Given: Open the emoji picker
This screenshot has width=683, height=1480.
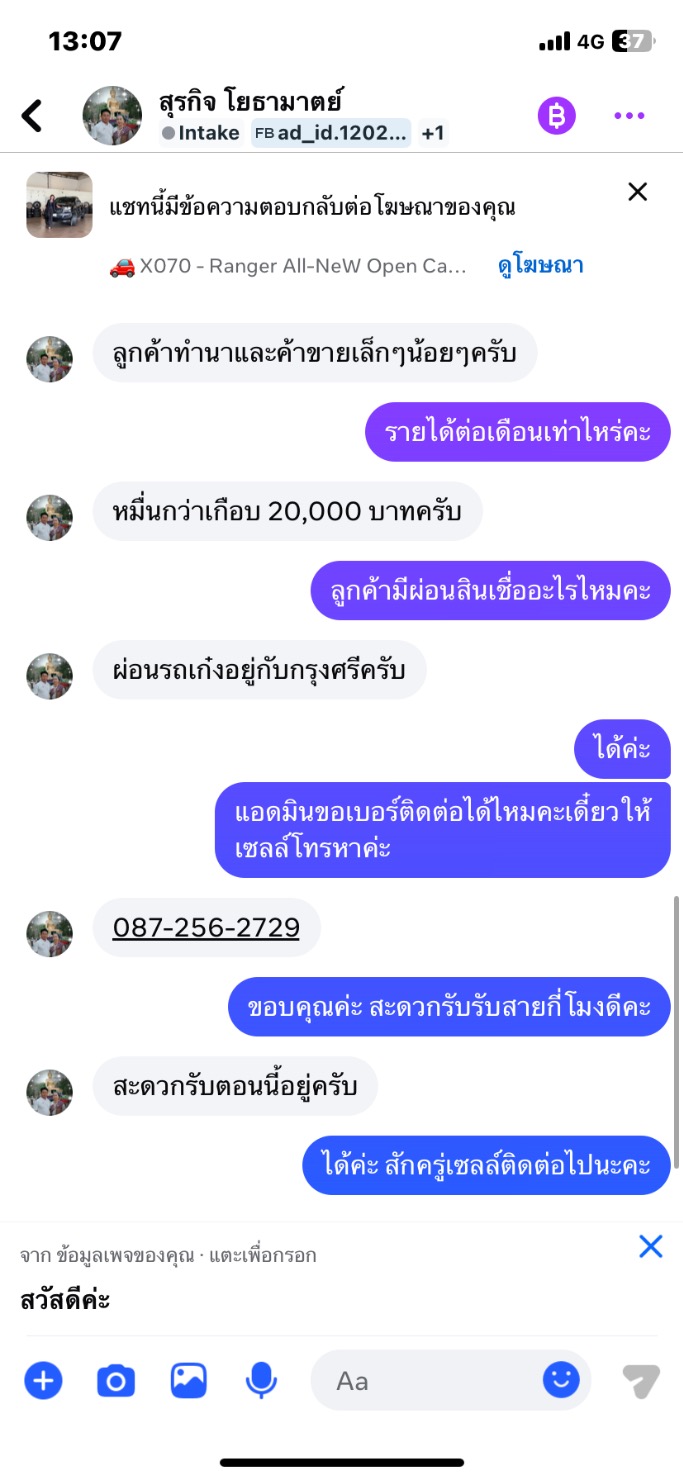Looking at the screenshot, I should click(561, 1380).
